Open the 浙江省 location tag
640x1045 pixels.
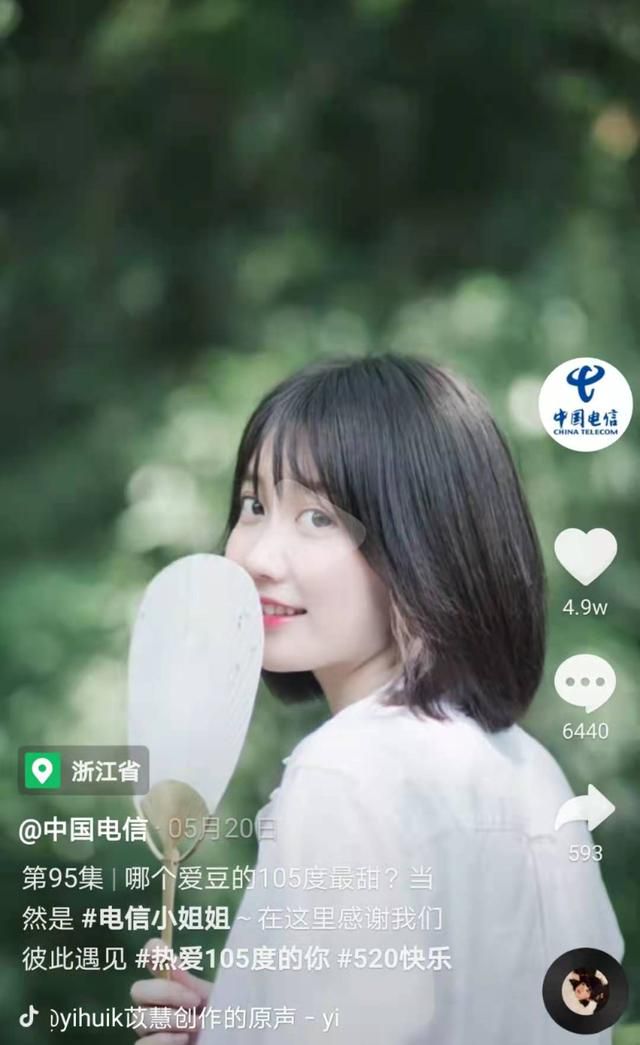click(x=83, y=770)
